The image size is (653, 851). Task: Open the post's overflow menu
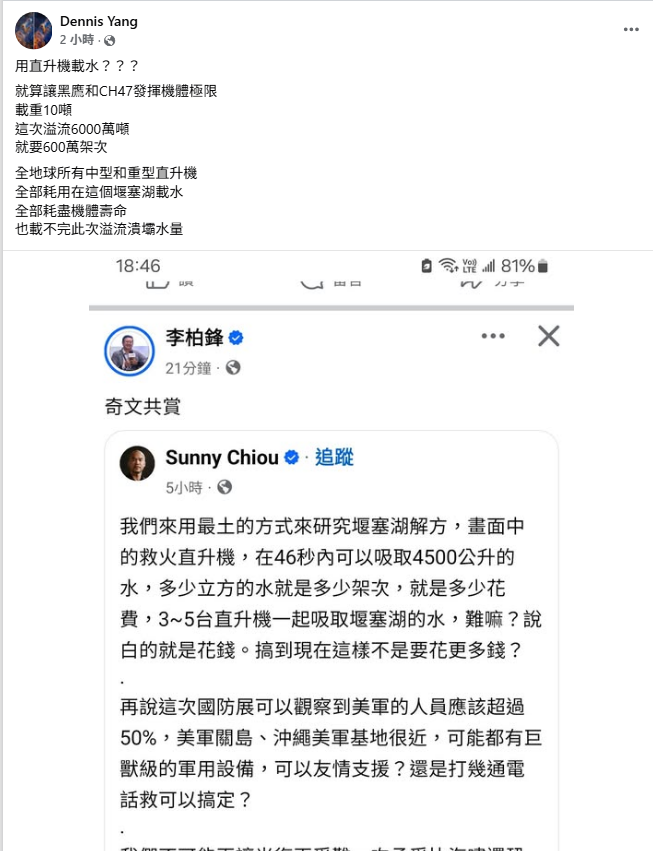tap(630, 30)
